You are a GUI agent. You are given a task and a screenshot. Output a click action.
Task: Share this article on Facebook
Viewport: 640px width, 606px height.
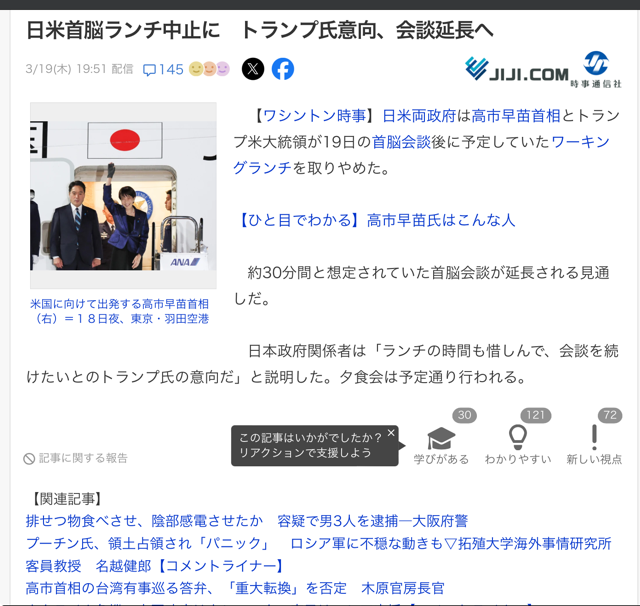click(283, 69)
